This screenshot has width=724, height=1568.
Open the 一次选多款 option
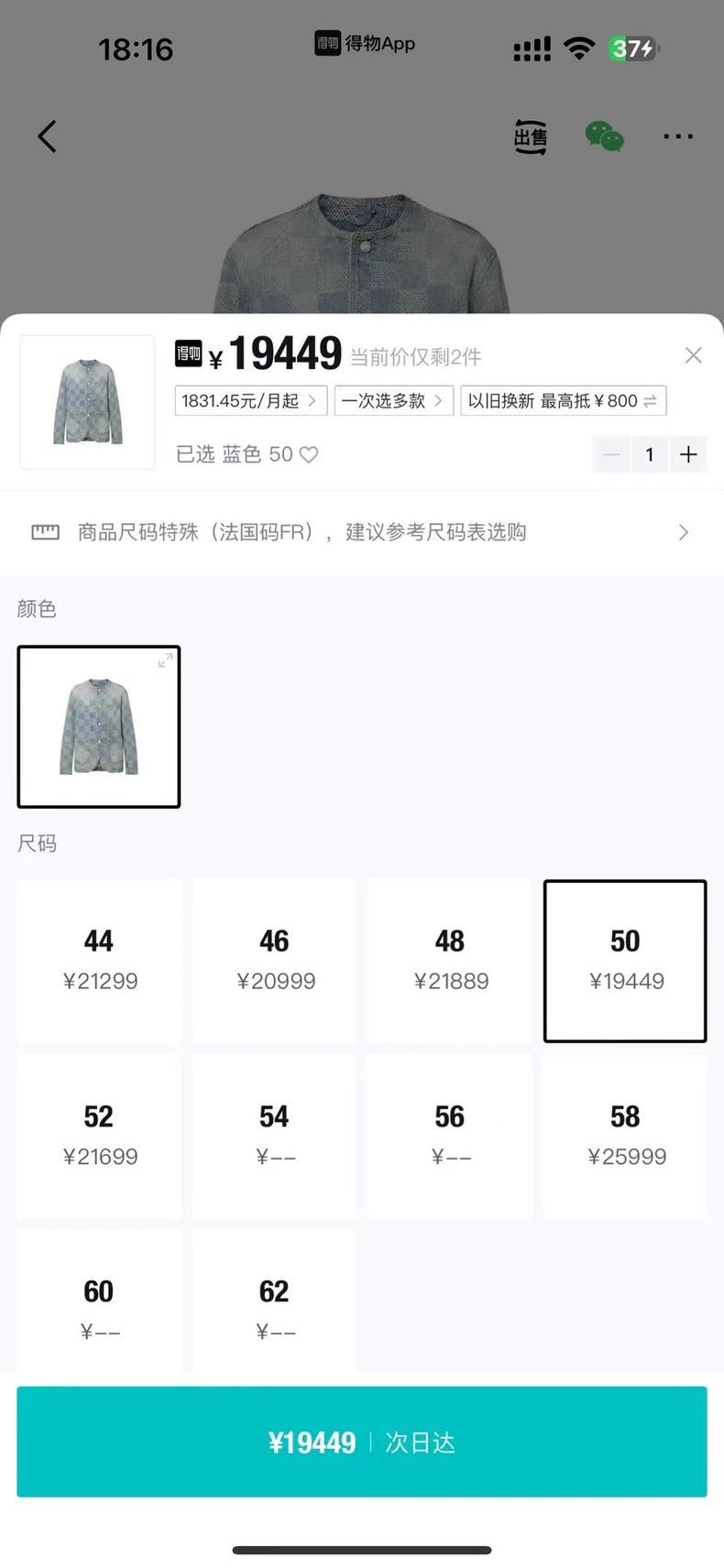393,401
